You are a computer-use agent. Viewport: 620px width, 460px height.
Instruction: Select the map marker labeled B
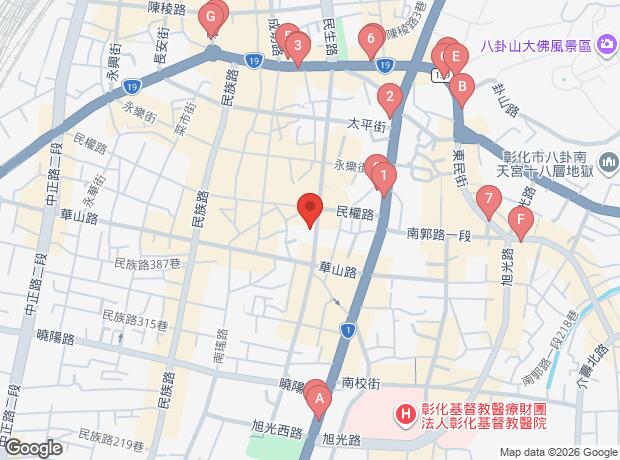click(x=462, y=90)
